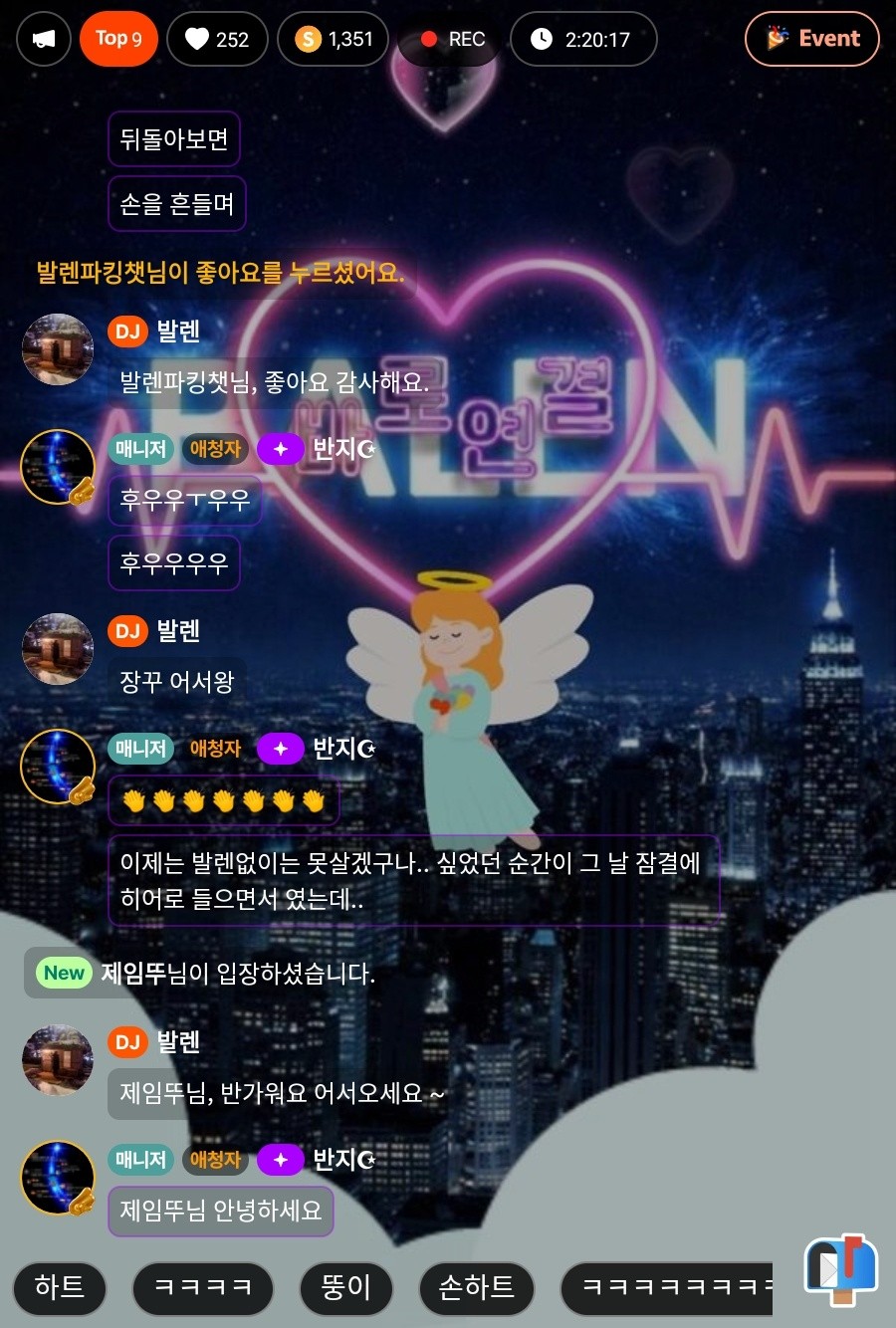Open the mailbox icon
This screenshot has width=896, height=1328.
pos(841,1269)
